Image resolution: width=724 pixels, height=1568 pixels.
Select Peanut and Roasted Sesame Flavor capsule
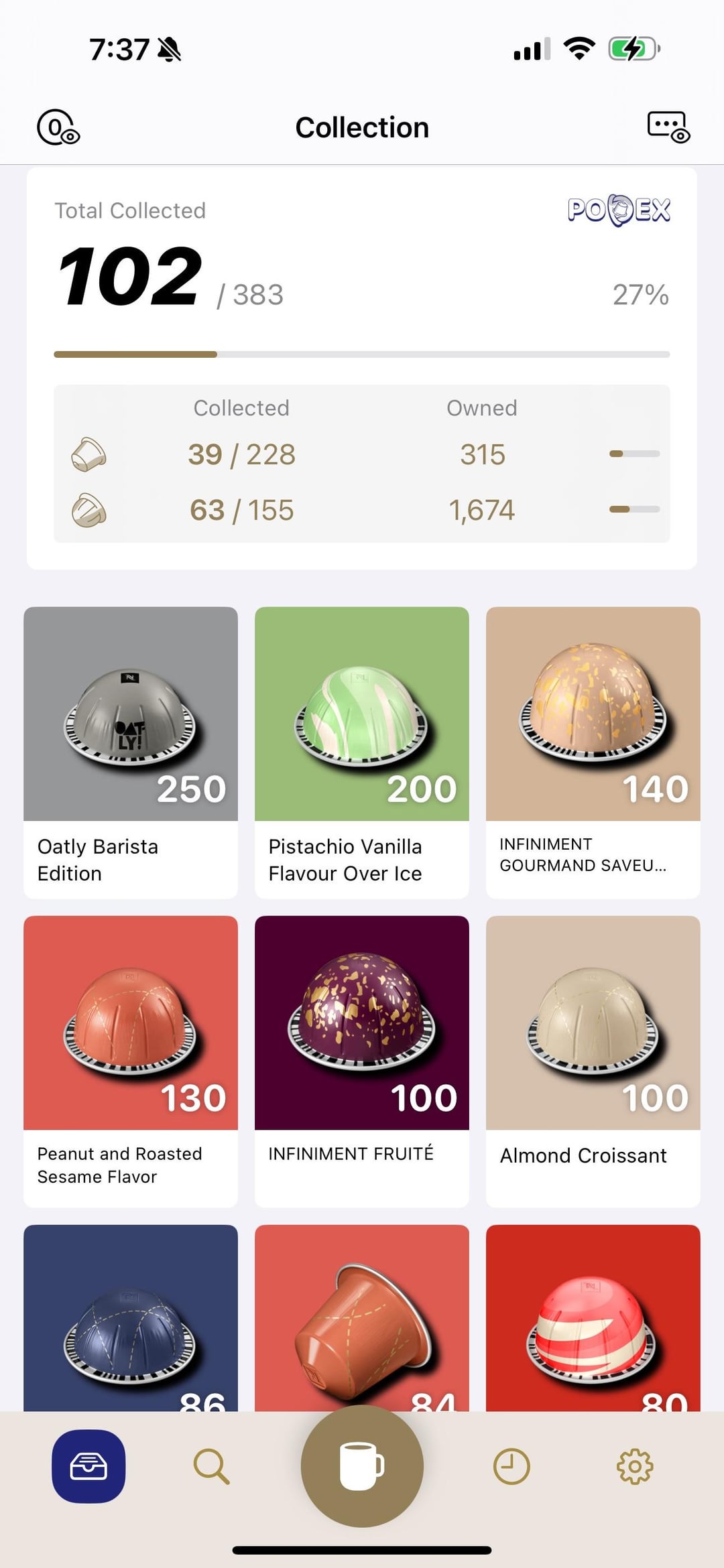click(x=131, y=1061)
